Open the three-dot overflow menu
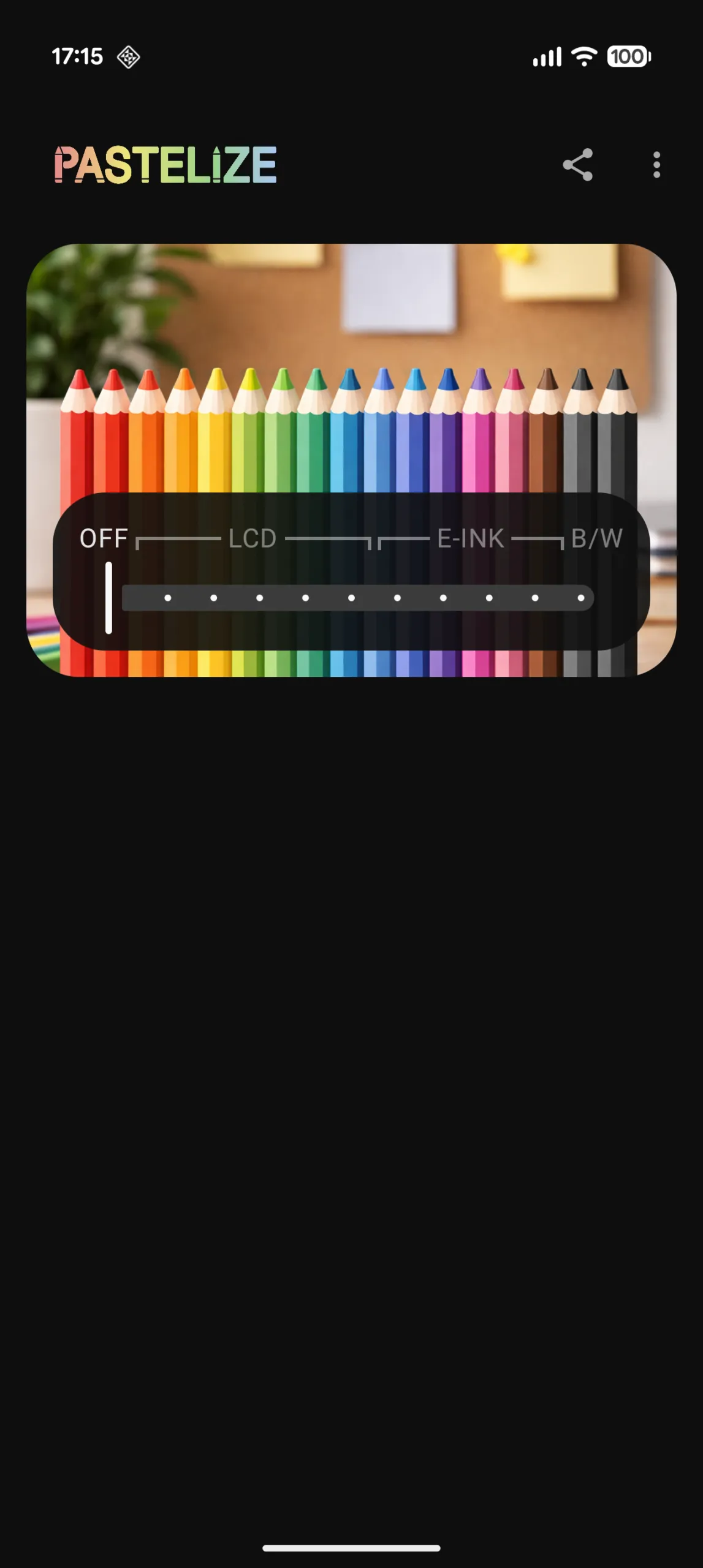Image resolution: width=703 pixels, height=1568 pixels. click(x=656, y=165)
